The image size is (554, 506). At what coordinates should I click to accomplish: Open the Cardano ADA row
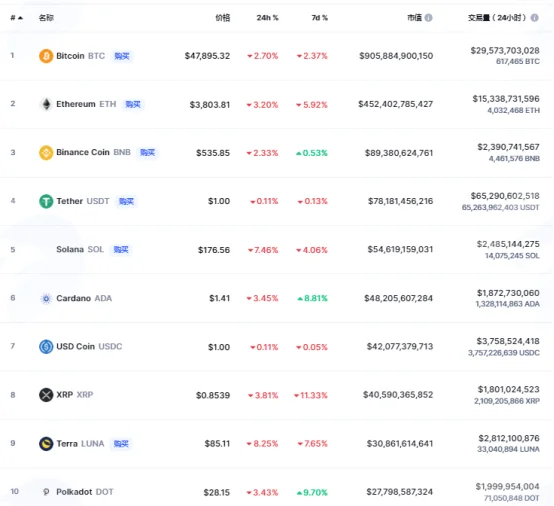click(x=277, y=298)
